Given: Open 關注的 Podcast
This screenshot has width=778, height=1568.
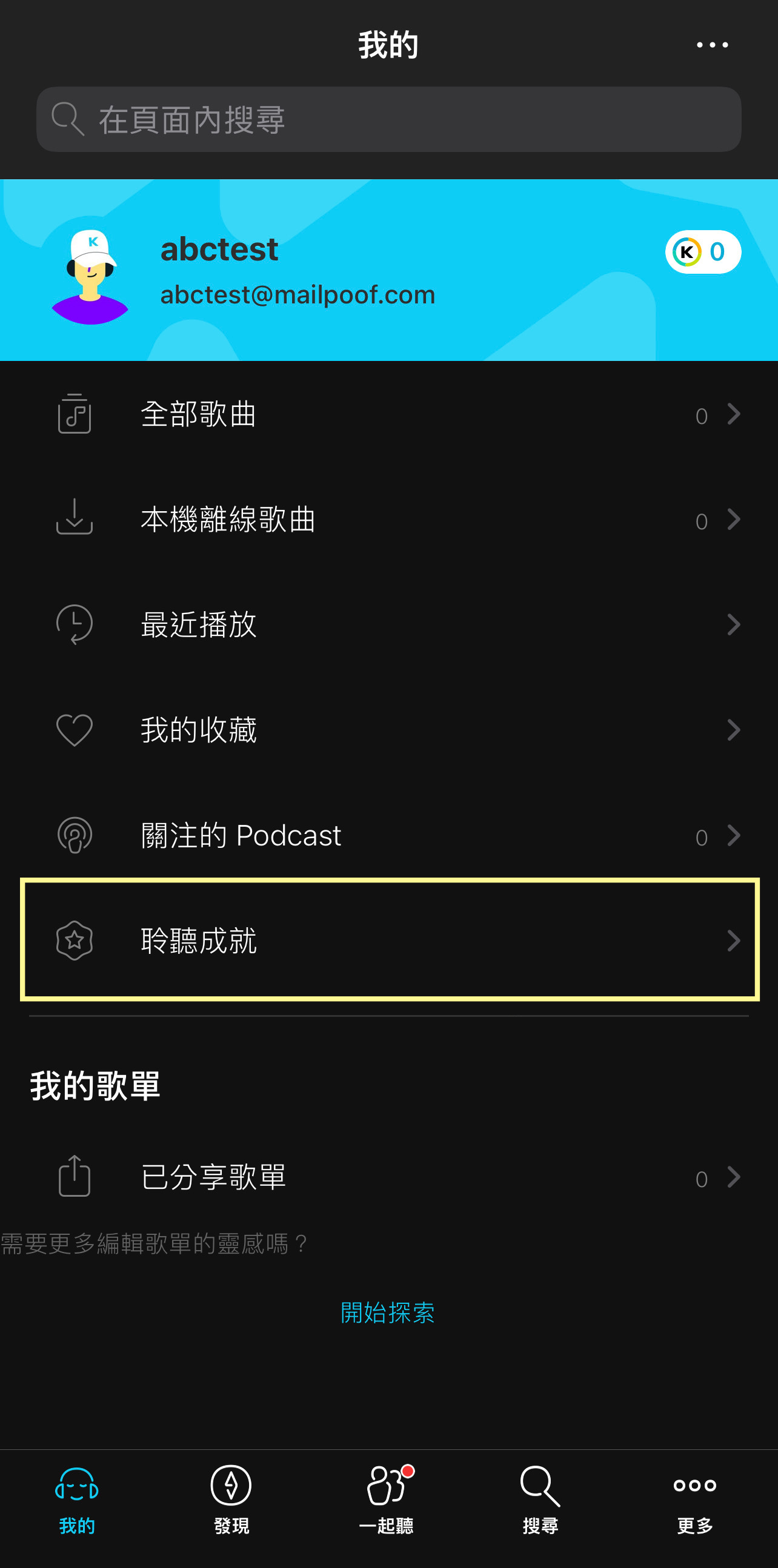Looking at the screenshot, I should click(x=388, y=836).
